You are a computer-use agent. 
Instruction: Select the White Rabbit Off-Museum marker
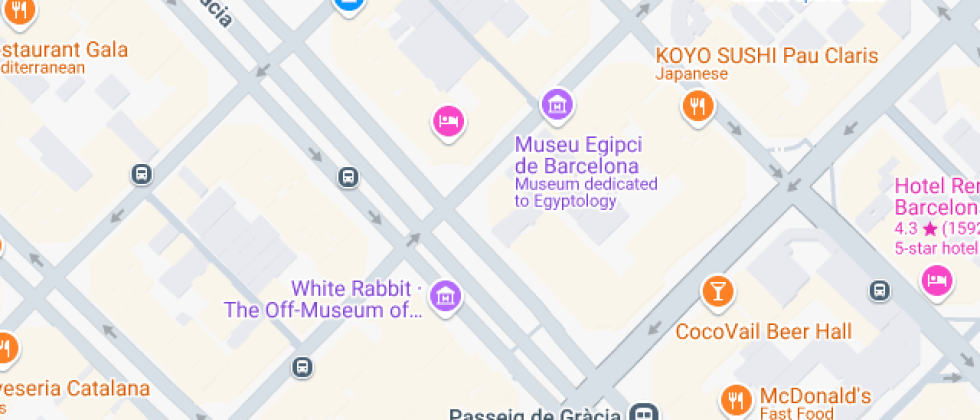point(448,295)
